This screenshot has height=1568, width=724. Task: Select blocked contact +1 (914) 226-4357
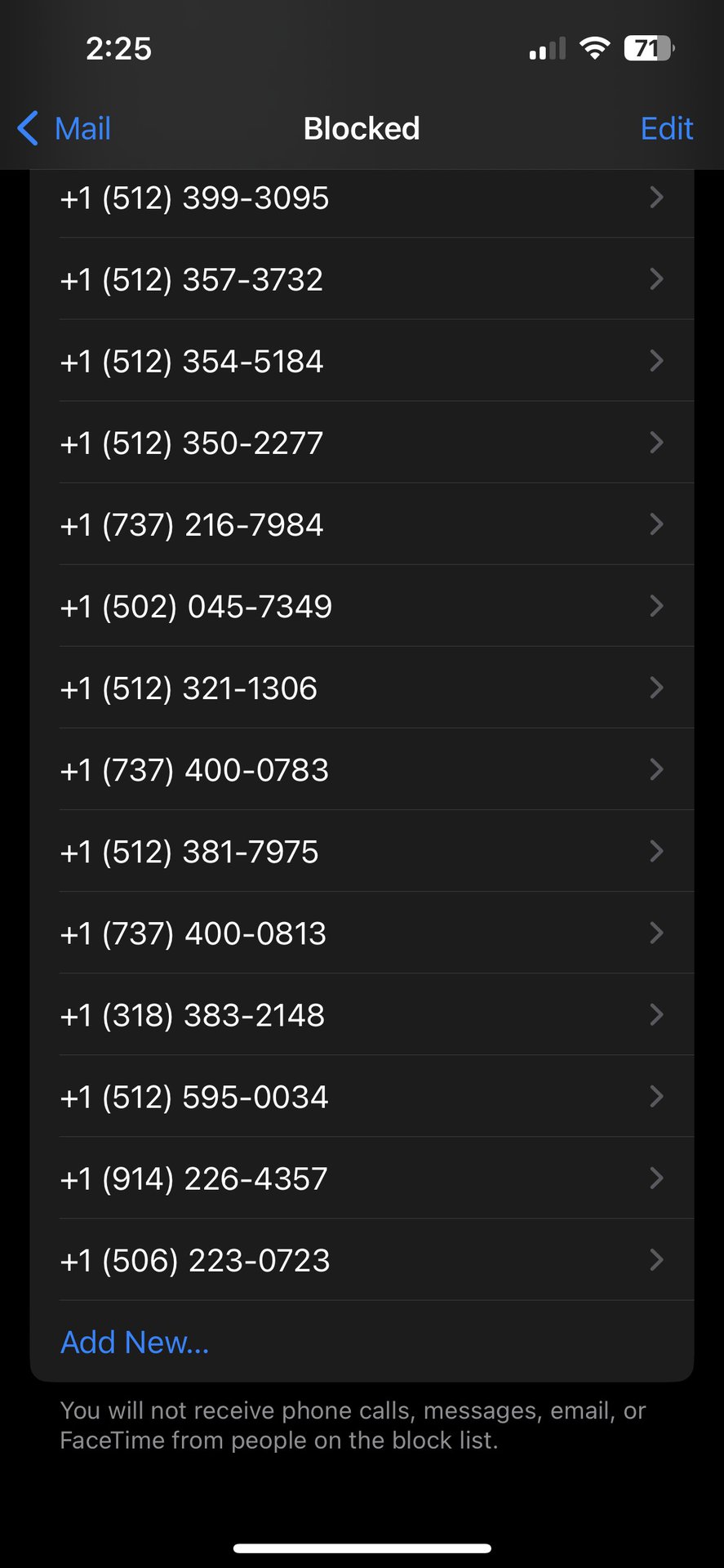click(362, 1178)
